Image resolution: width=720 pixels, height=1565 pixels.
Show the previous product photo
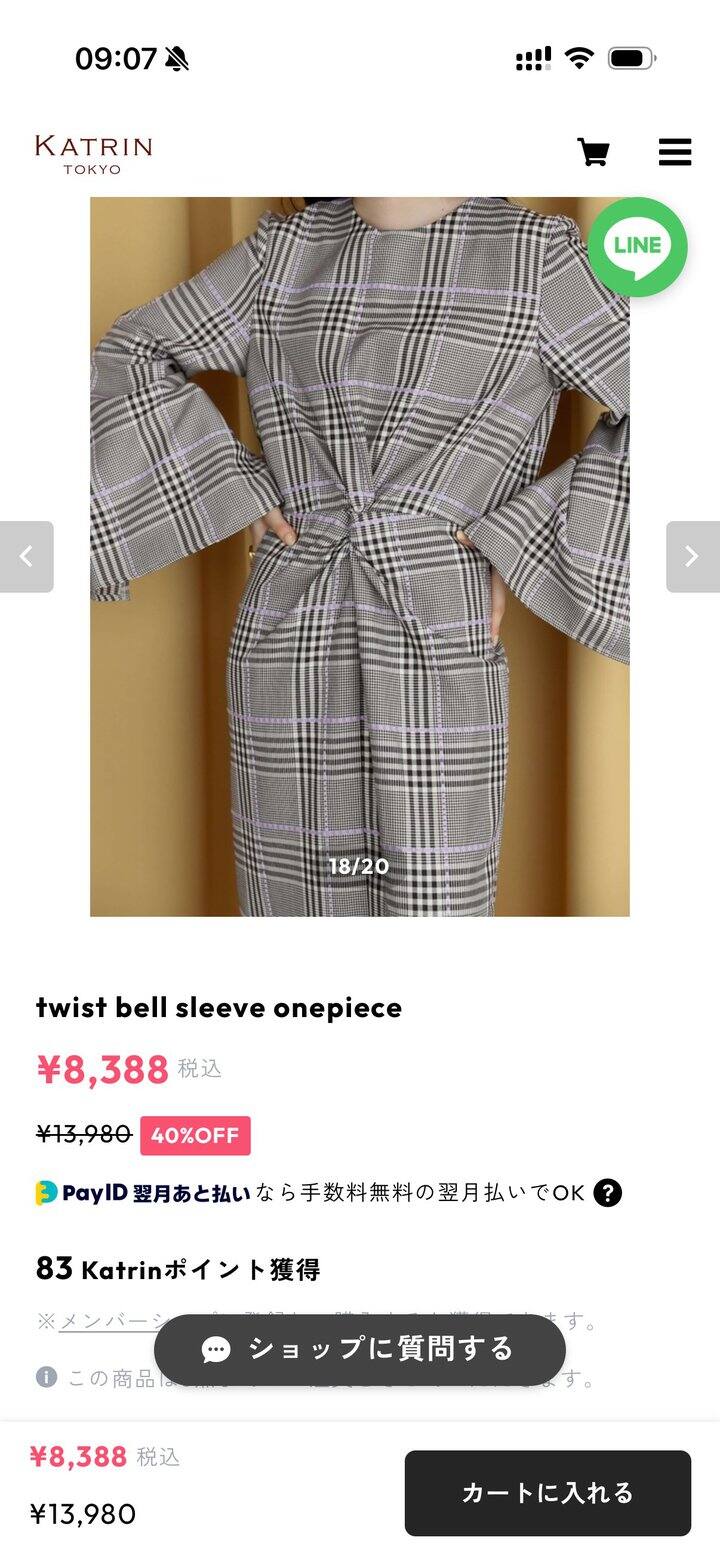point(26,557)
